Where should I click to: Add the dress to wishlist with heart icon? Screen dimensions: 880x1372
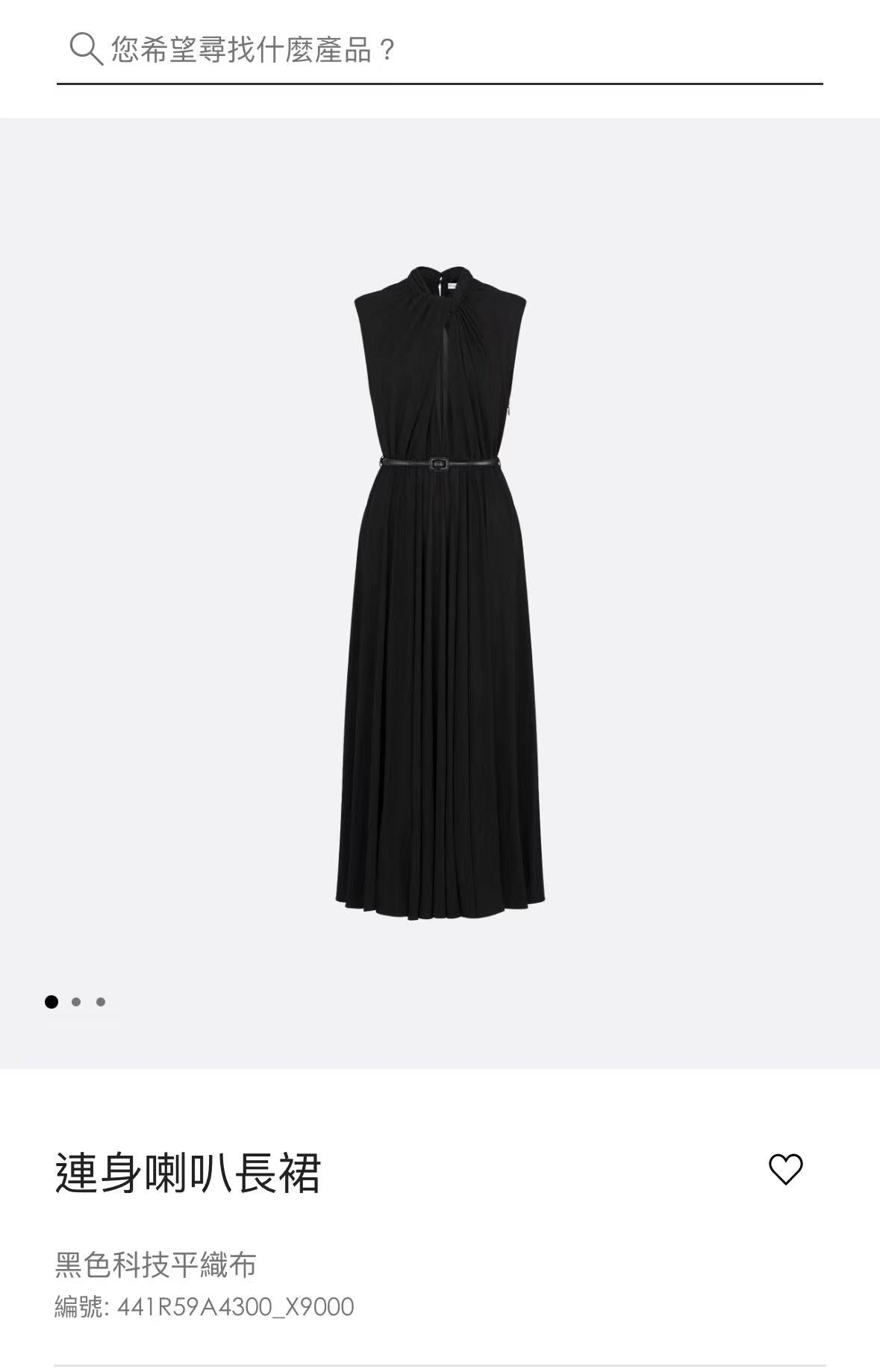point(785,1169)
